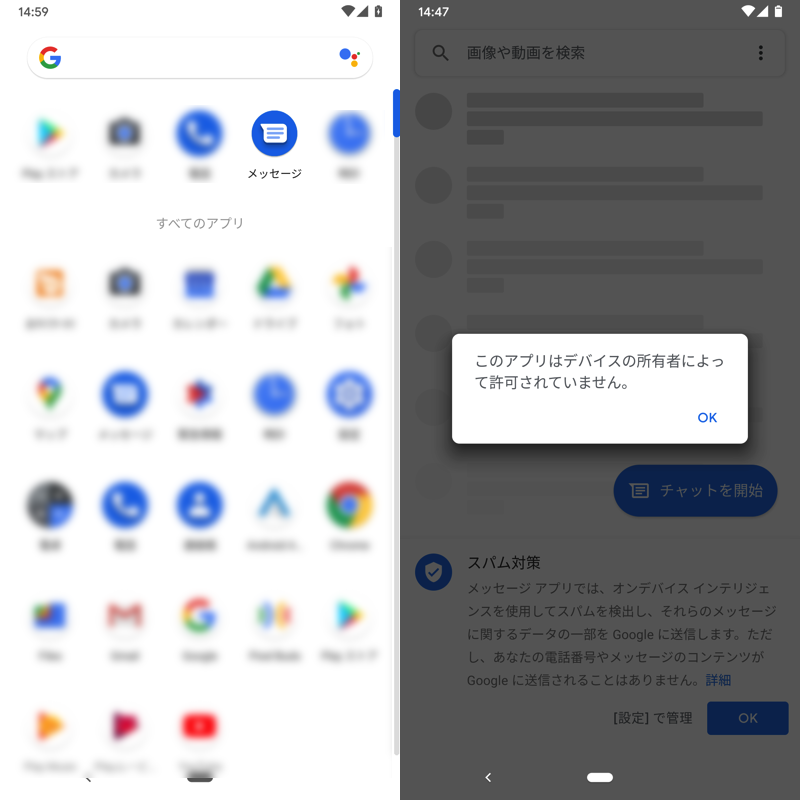Tap the Google search bar in app drawer

point(190,58)
